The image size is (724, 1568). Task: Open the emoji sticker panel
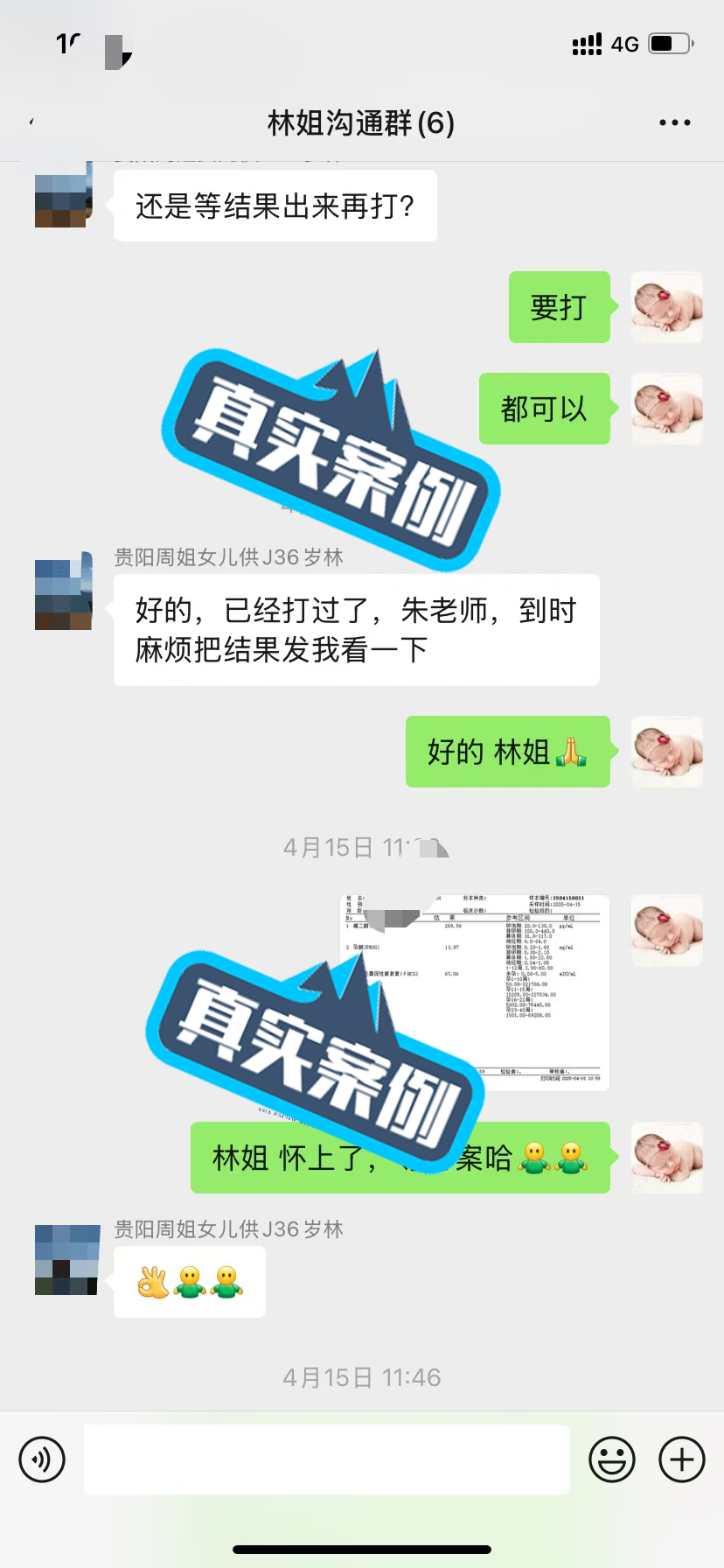(612, 1459)
